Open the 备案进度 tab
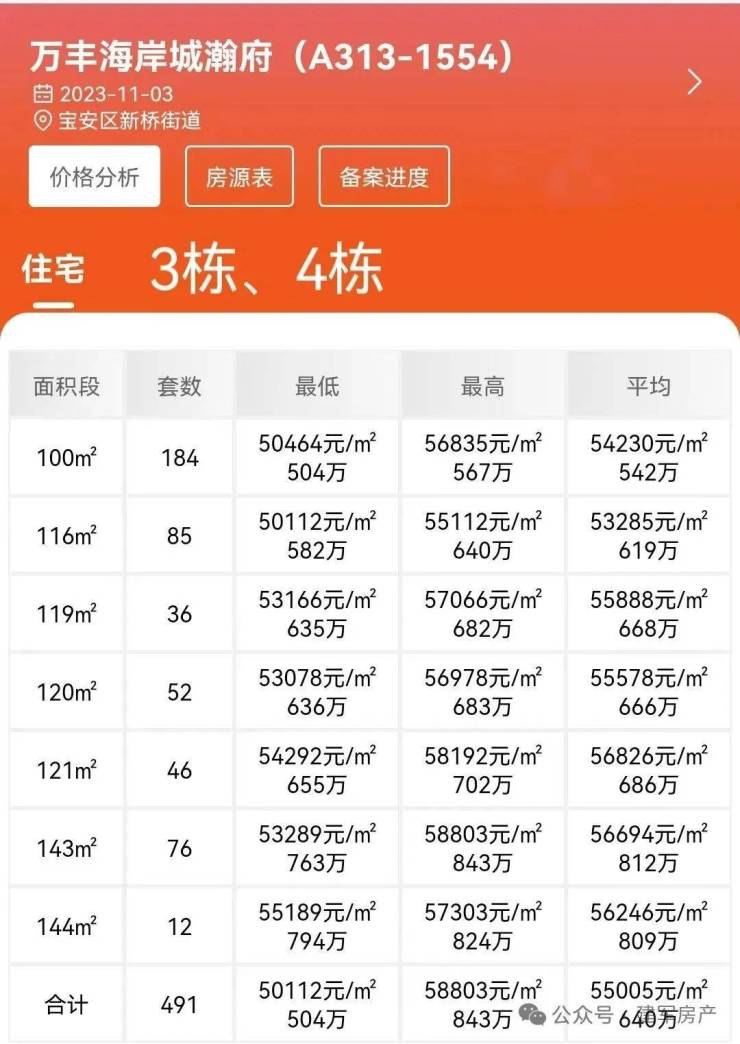The image size is (740, 1044). click(384, 177)
